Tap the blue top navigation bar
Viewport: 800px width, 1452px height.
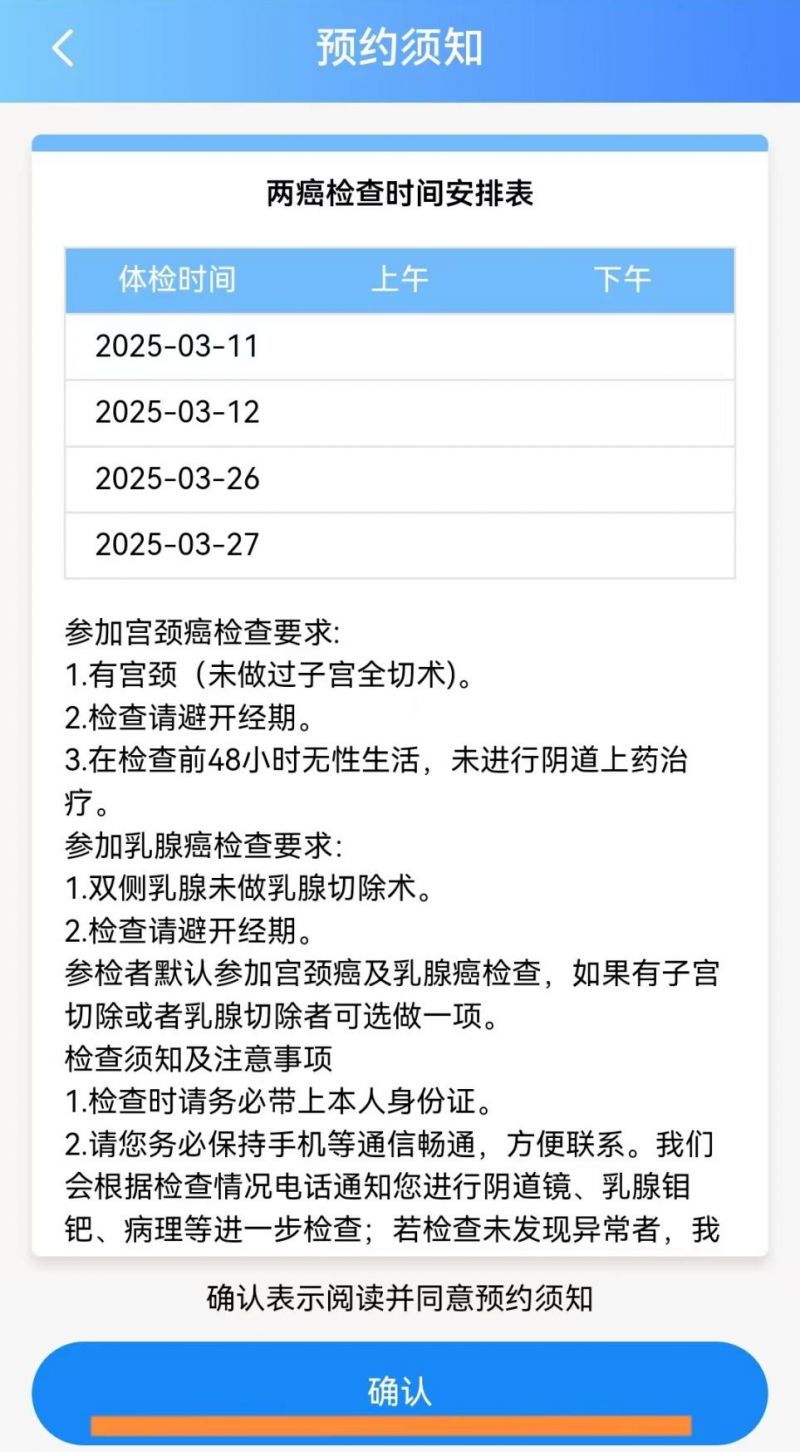[400, 47]
